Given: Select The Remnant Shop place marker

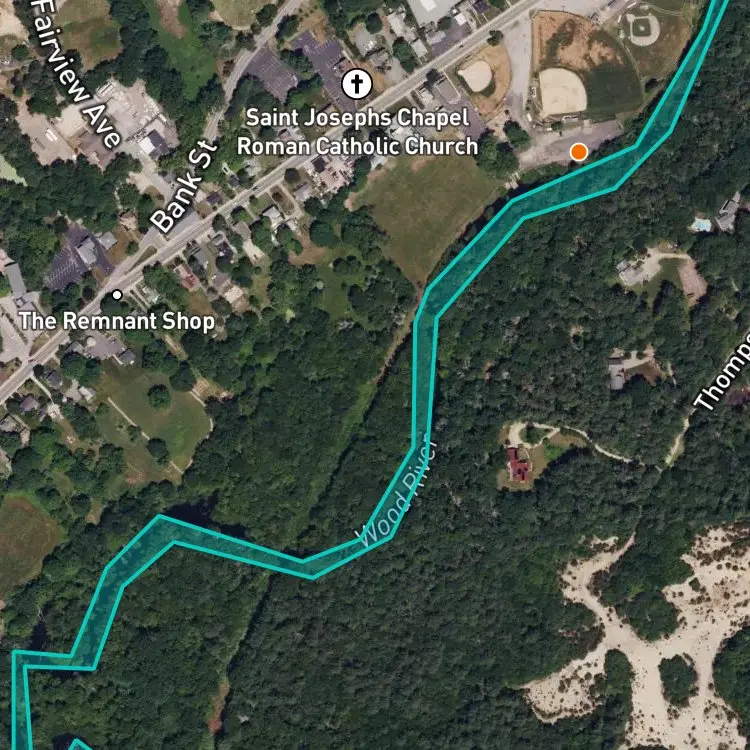Looking at the screenshot, I should (117, 295).
